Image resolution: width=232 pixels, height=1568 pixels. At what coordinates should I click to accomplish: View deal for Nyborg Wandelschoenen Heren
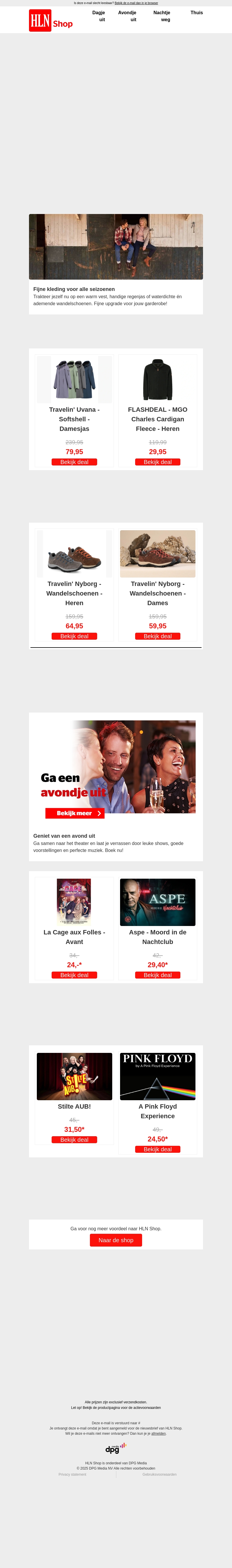pyautogui.click(x=74, y=636)
